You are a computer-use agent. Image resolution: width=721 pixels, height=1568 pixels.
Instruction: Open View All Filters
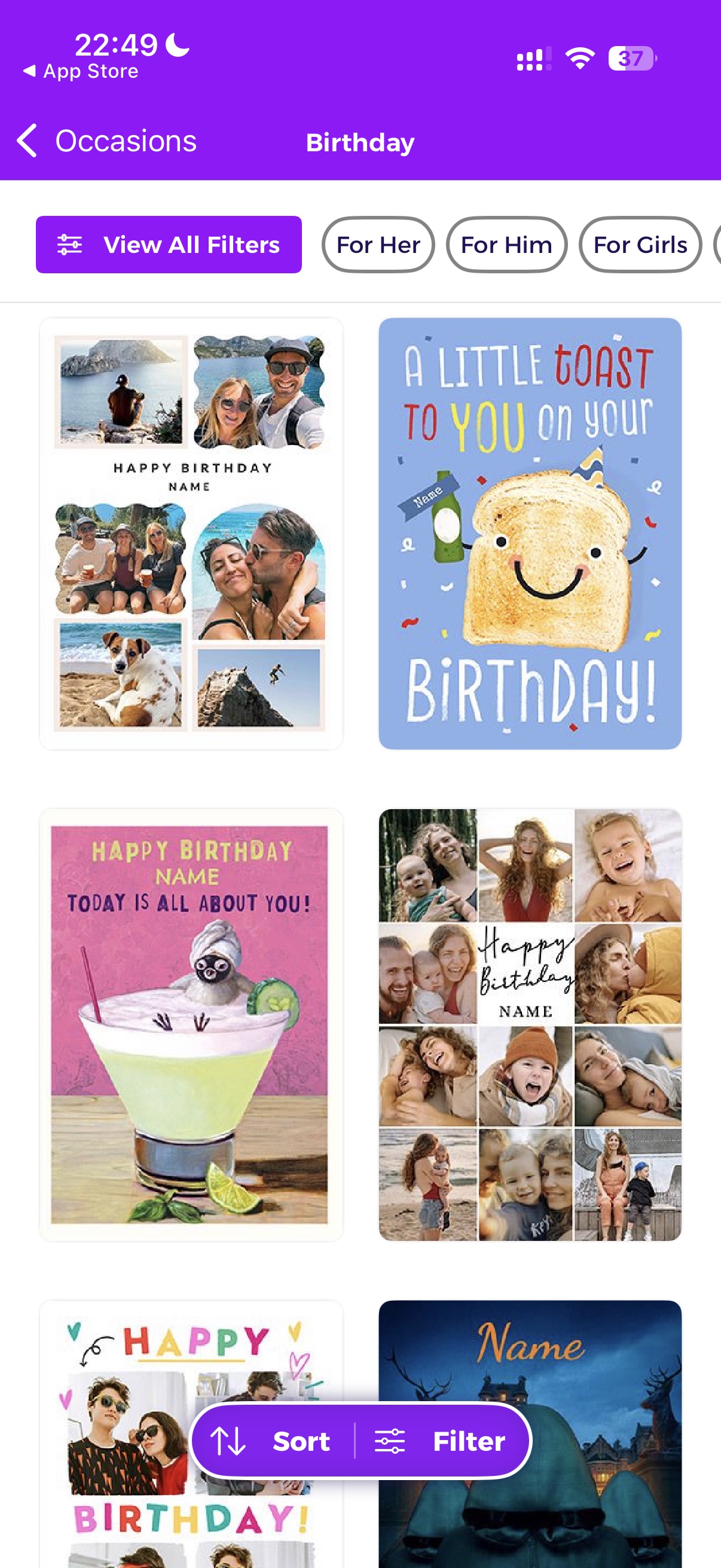click(x=169, y=245)
